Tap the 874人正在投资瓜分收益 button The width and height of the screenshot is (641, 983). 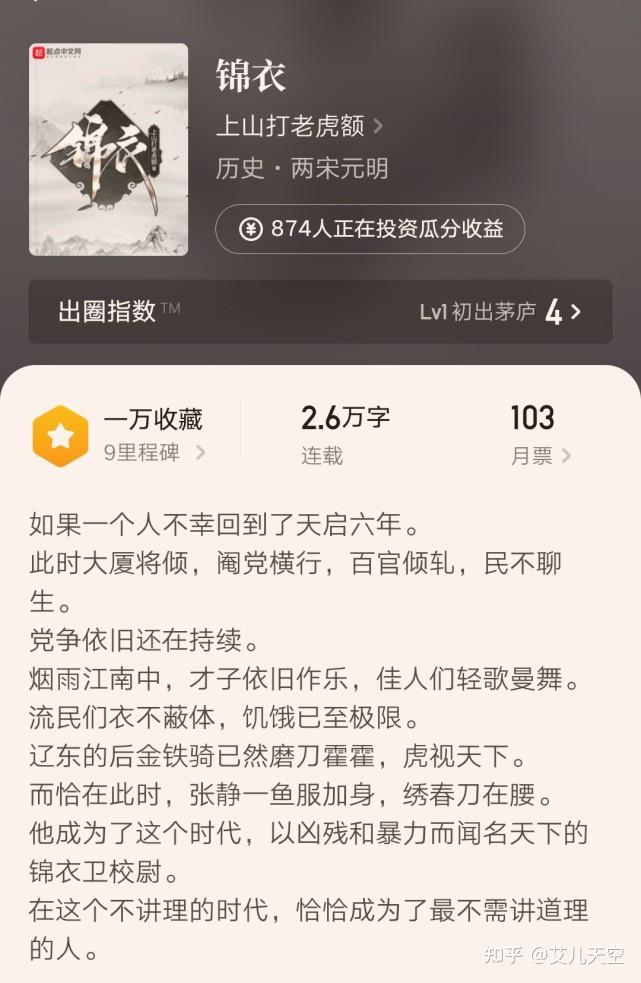[370, 229]
